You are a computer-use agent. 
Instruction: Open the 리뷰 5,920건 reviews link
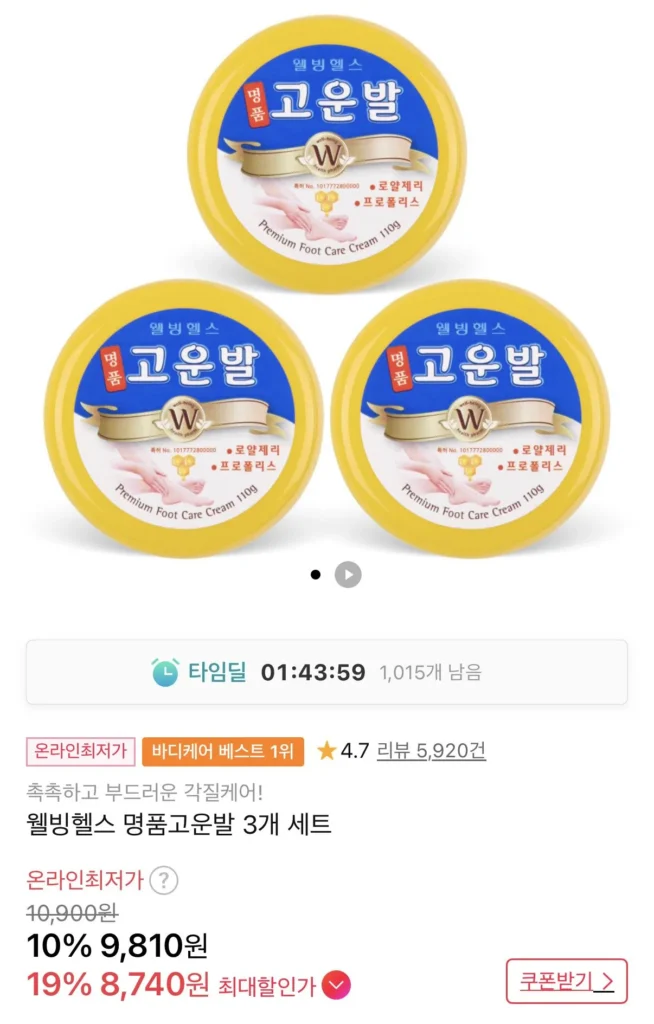[x=431, y=751]
